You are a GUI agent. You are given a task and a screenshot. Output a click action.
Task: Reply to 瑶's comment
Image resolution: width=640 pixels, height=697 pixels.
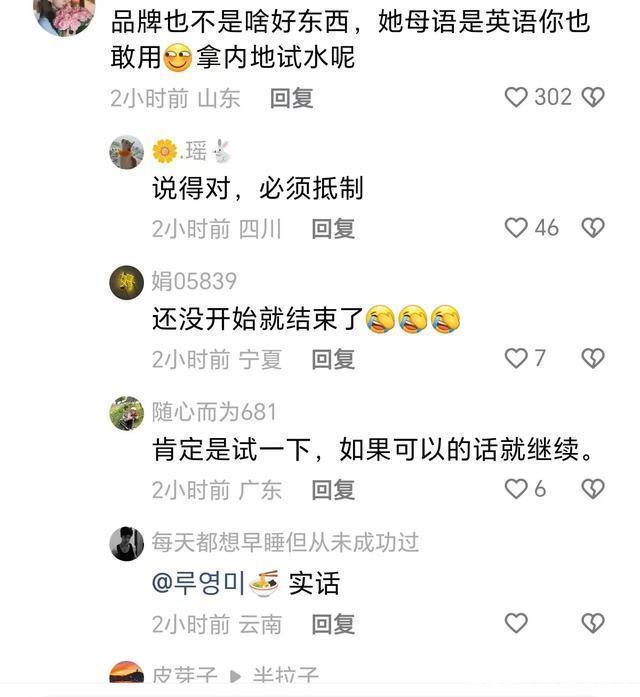click(333, 229)
